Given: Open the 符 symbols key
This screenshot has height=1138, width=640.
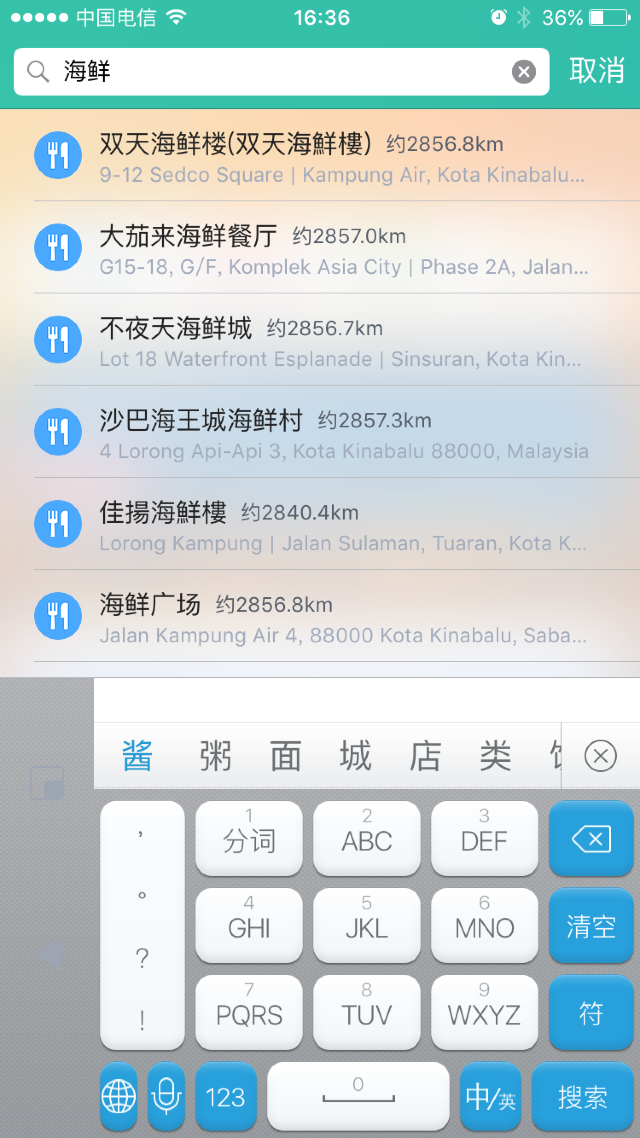Looking at the screenshot, I should pyautogui.click(x=591, y=1013).
